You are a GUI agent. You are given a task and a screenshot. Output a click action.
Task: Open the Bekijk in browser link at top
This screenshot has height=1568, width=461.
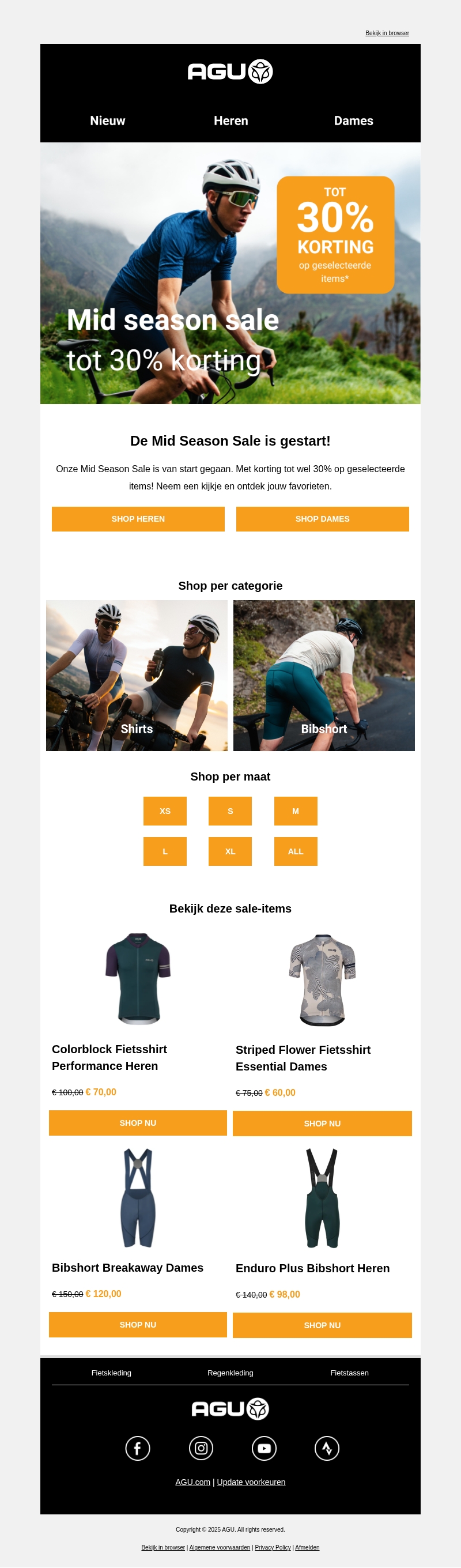387,33
